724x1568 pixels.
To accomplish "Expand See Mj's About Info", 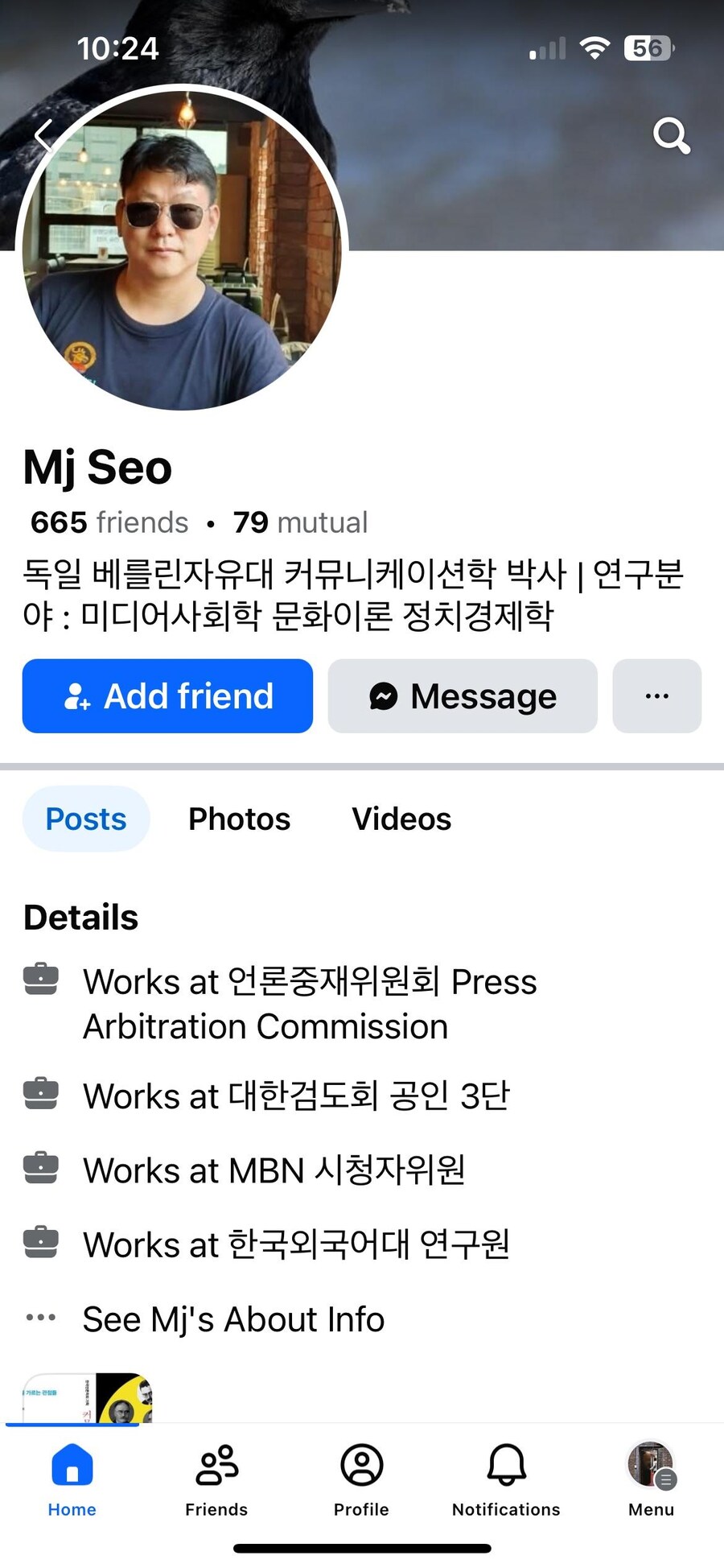I will [232, 1318].
